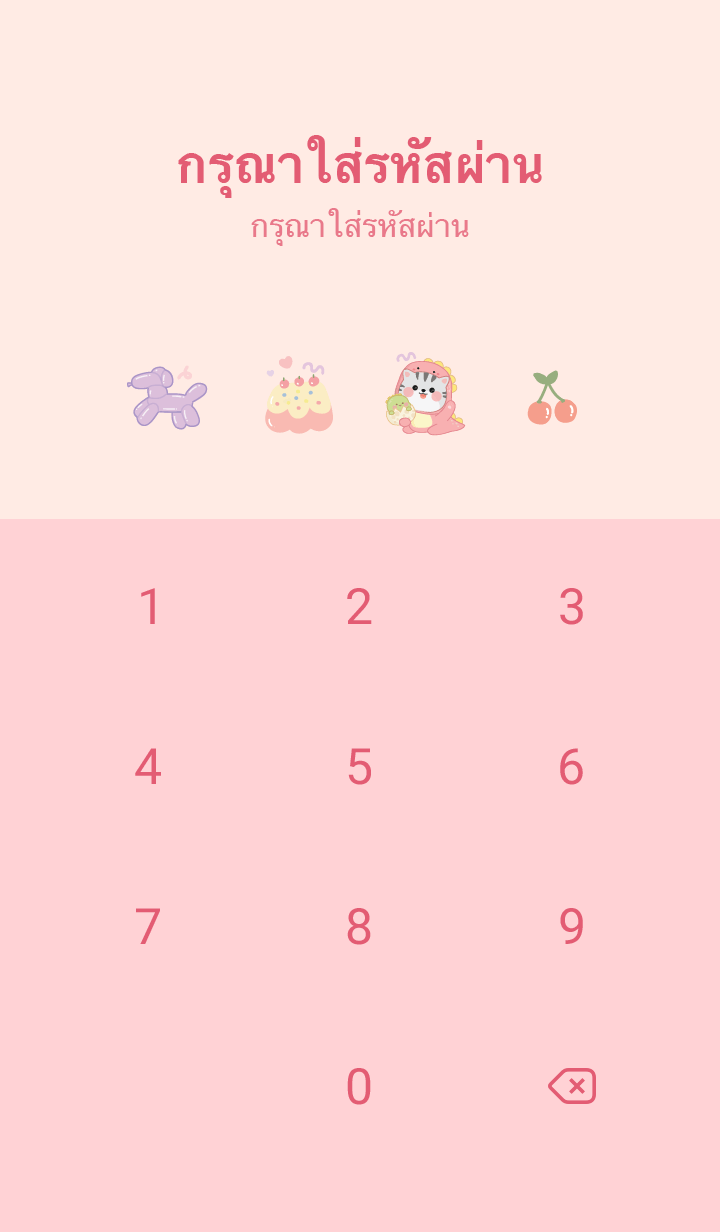Delete the last entered passcode digit
The height and width of the screenshot is (1232, 720).
click(572, 1086)
